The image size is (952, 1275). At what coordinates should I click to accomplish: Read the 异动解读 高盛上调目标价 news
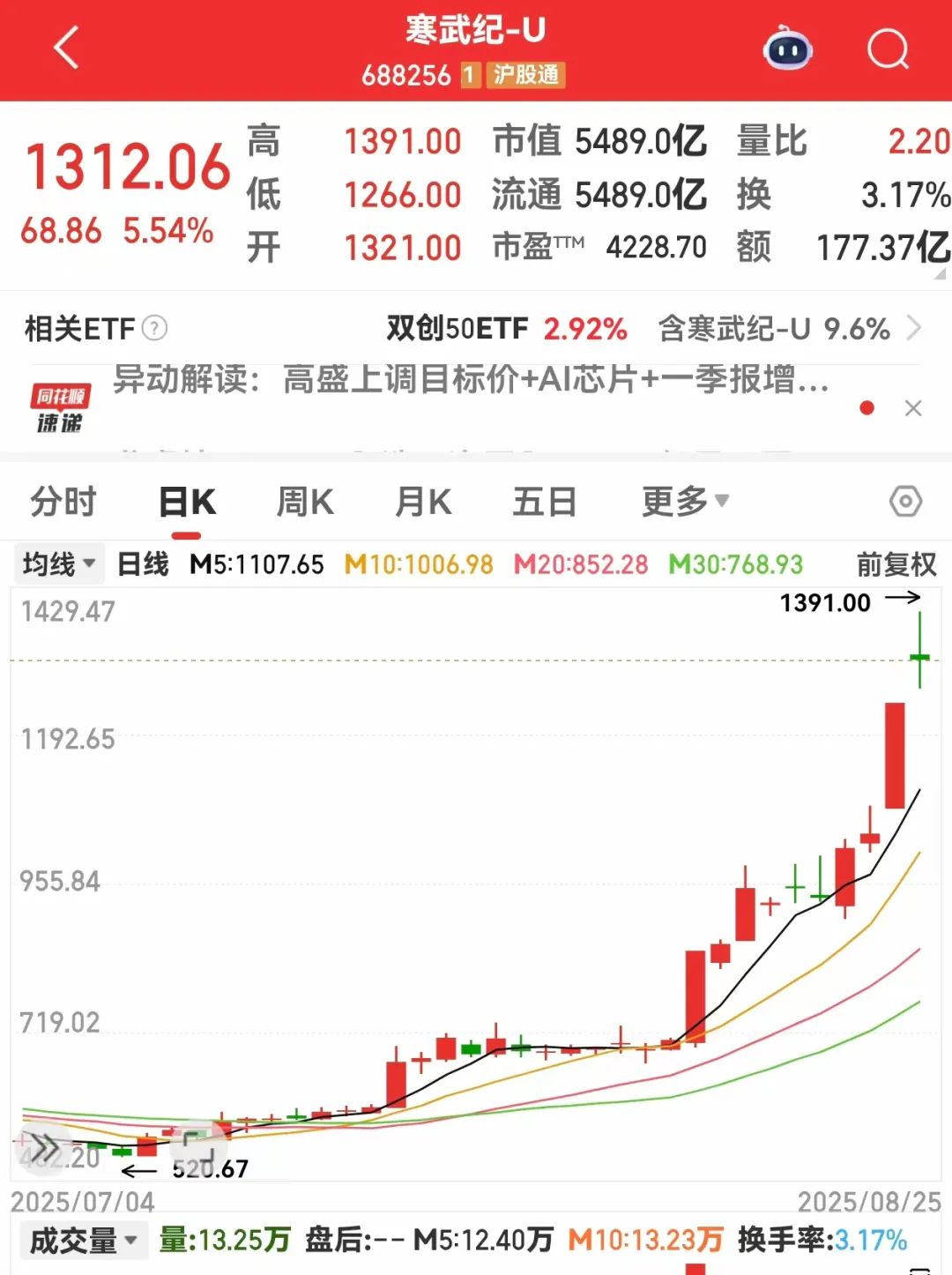(471, 381)
